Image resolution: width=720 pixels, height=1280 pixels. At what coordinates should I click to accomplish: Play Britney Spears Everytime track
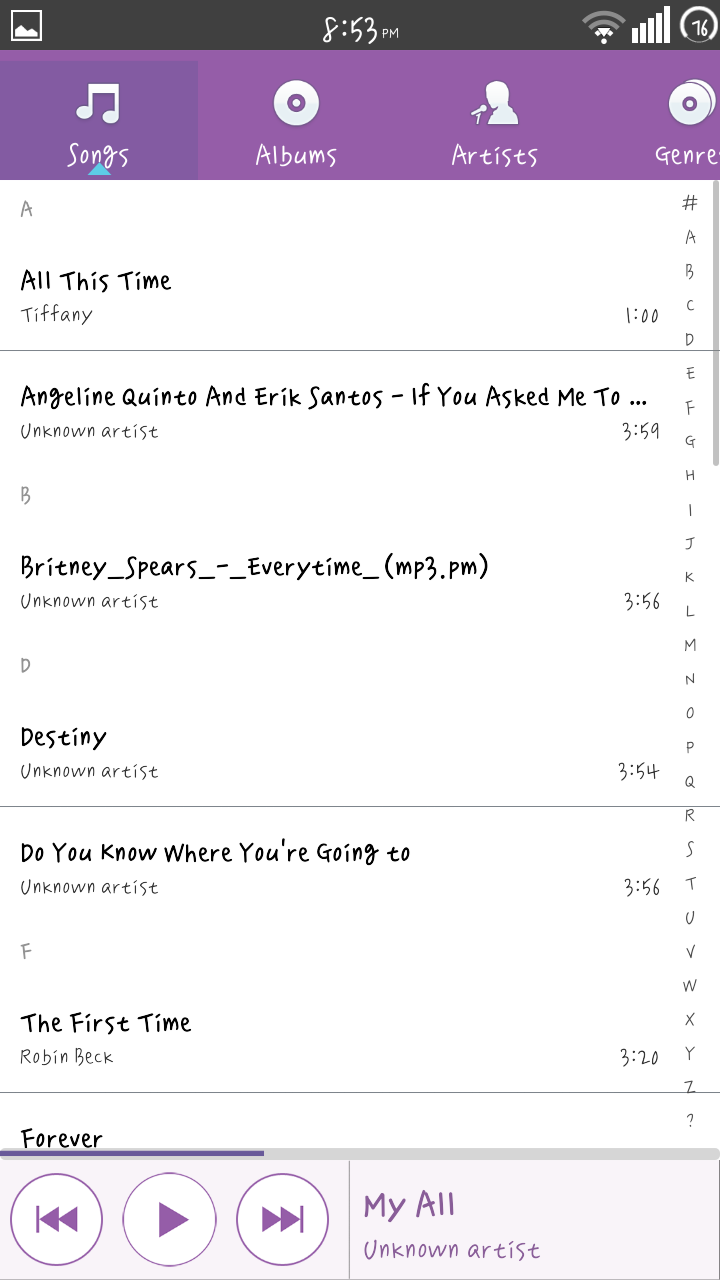[x=340, y=580]
